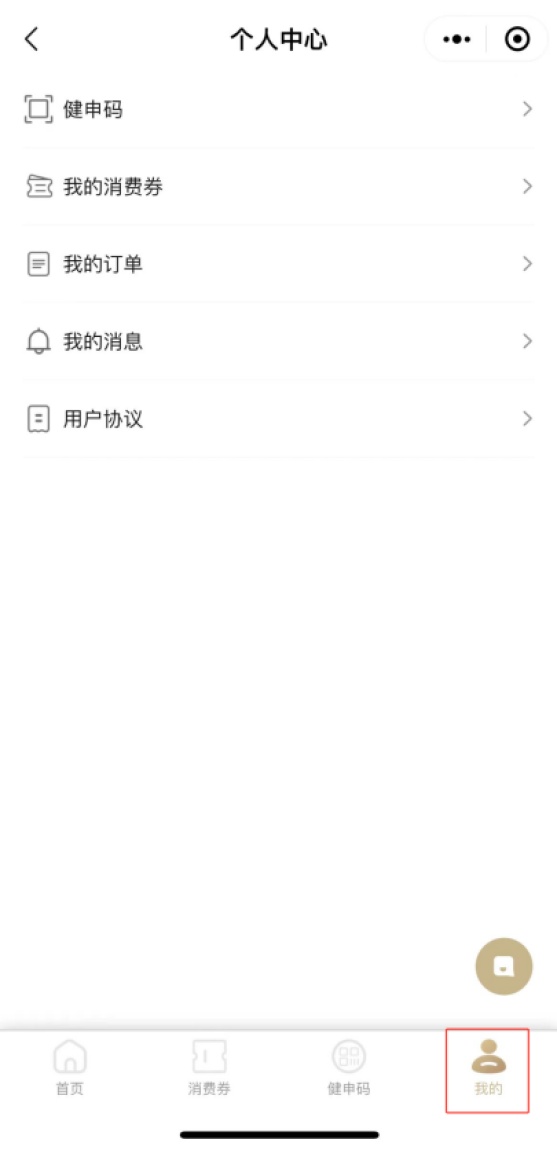Open the 健申码 row
Viewport: 557px width, 1150px height.
pos(278,110)
